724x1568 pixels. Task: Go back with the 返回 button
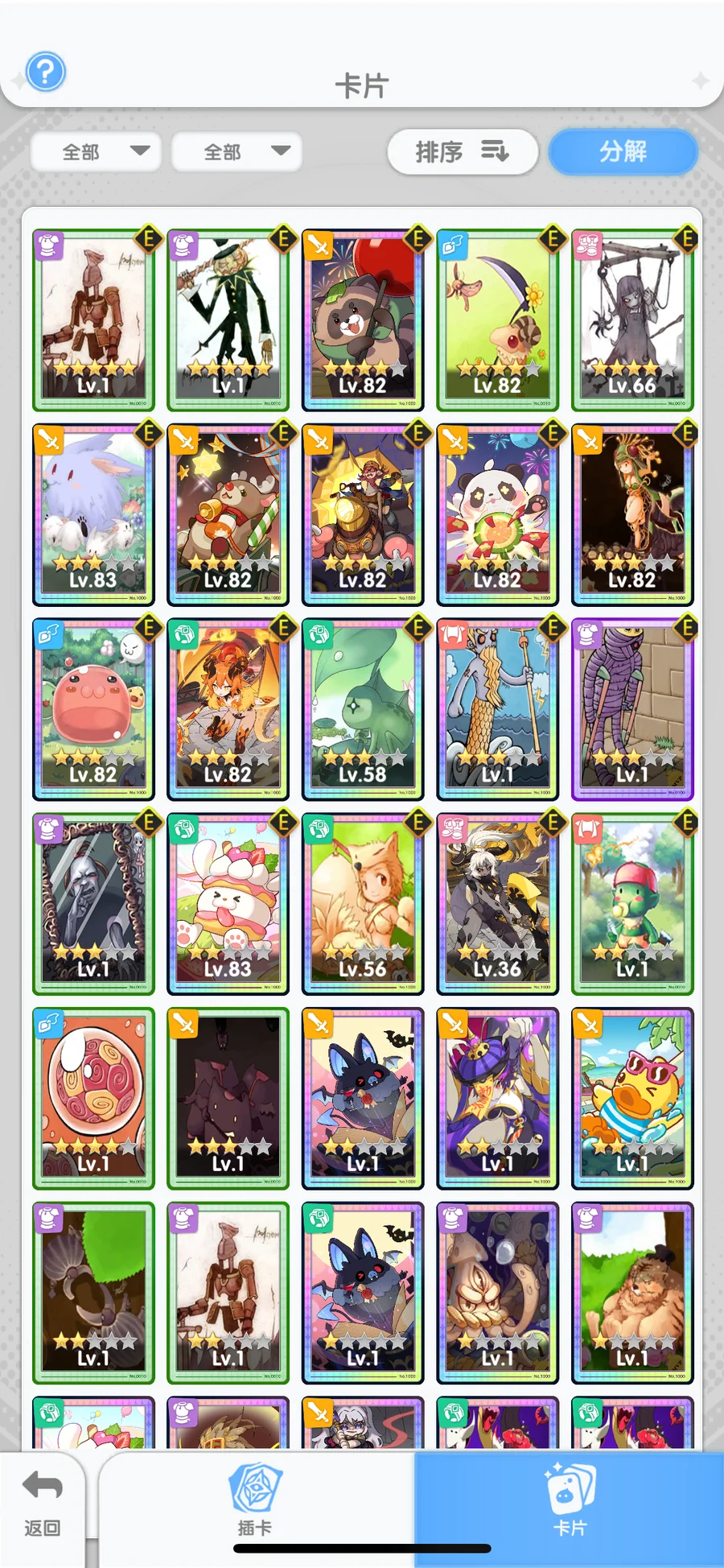[x=42, y=1504]
